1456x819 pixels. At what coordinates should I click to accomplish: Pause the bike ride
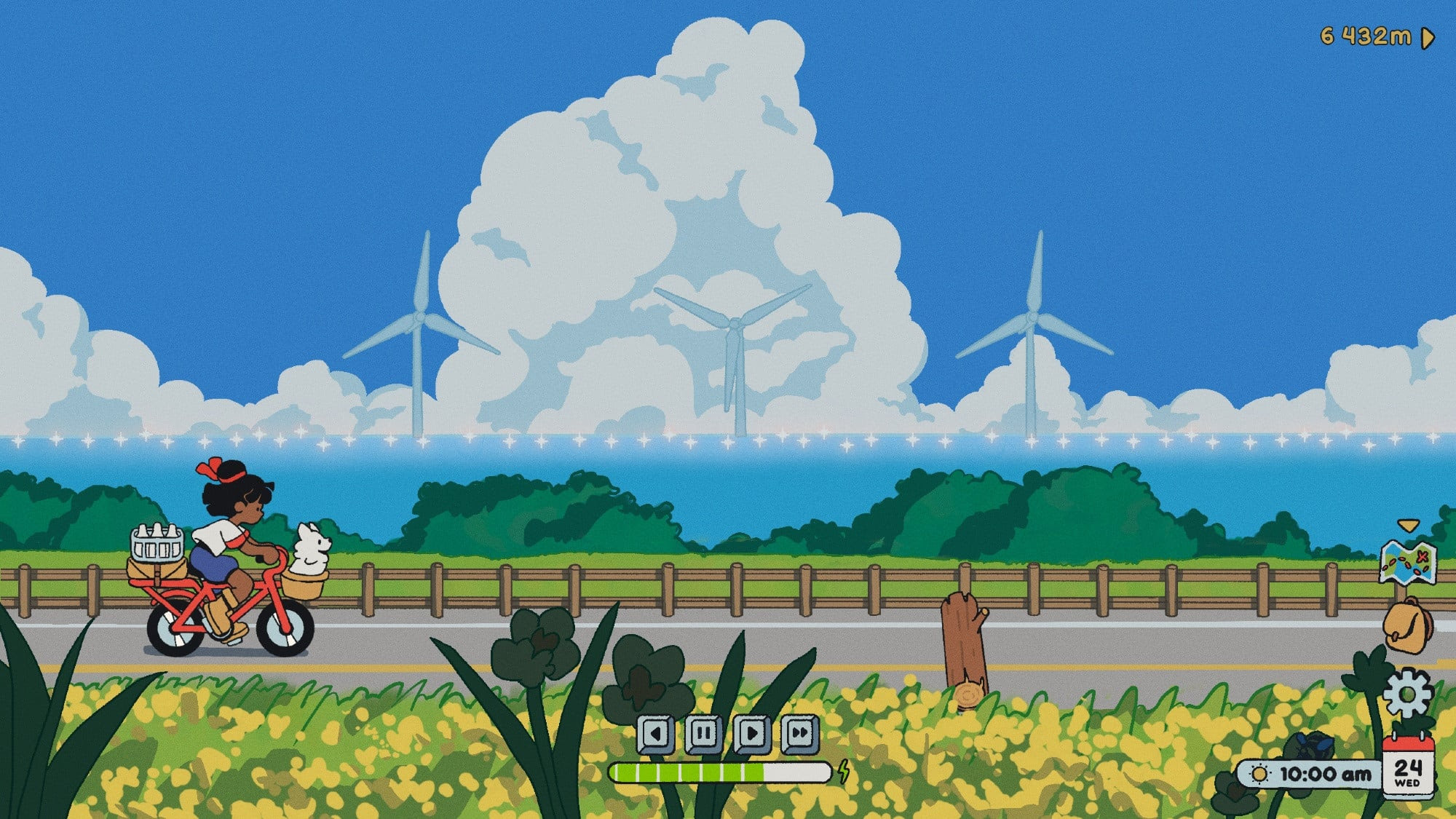click(x=703, y=733)
